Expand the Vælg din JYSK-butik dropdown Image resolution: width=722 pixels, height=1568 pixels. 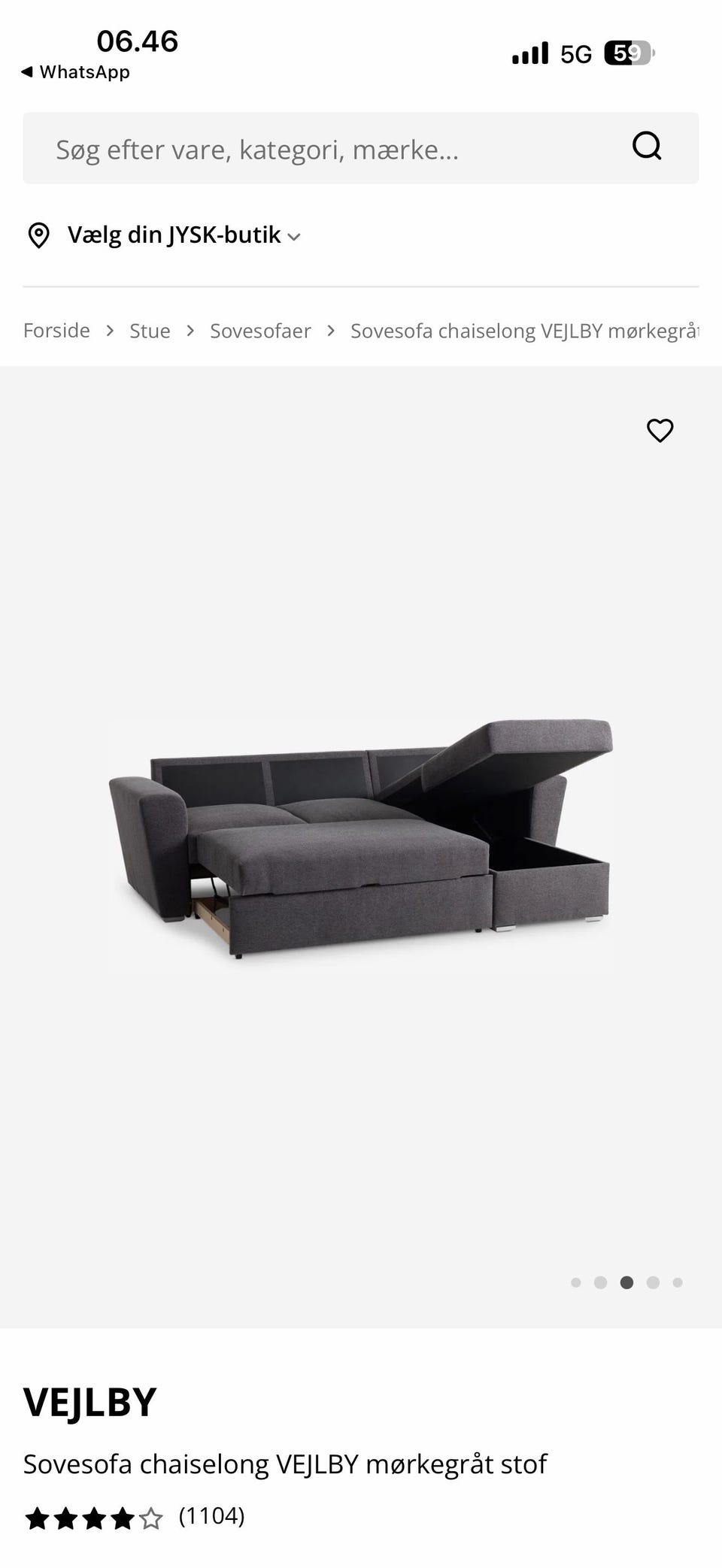pos(164,235)
